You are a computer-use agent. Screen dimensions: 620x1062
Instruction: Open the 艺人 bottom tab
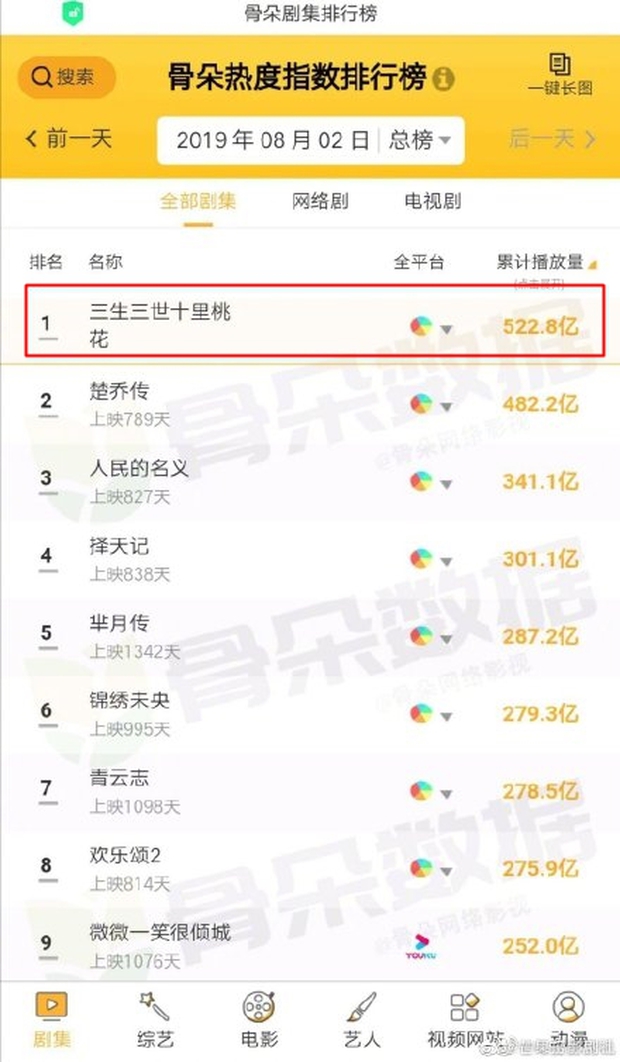pos(361,1018)
